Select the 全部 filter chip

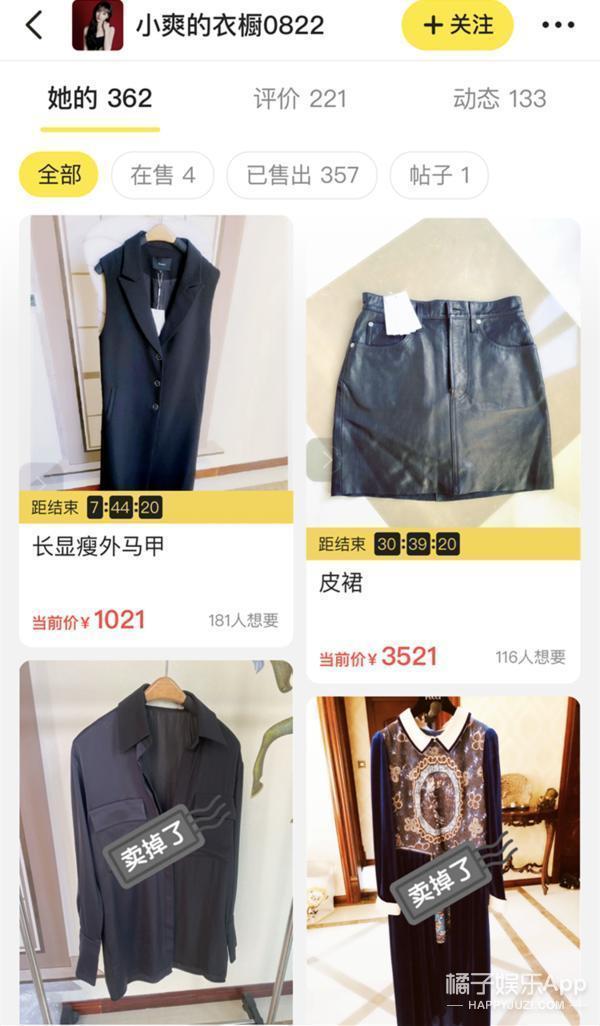tap(59, 175)
